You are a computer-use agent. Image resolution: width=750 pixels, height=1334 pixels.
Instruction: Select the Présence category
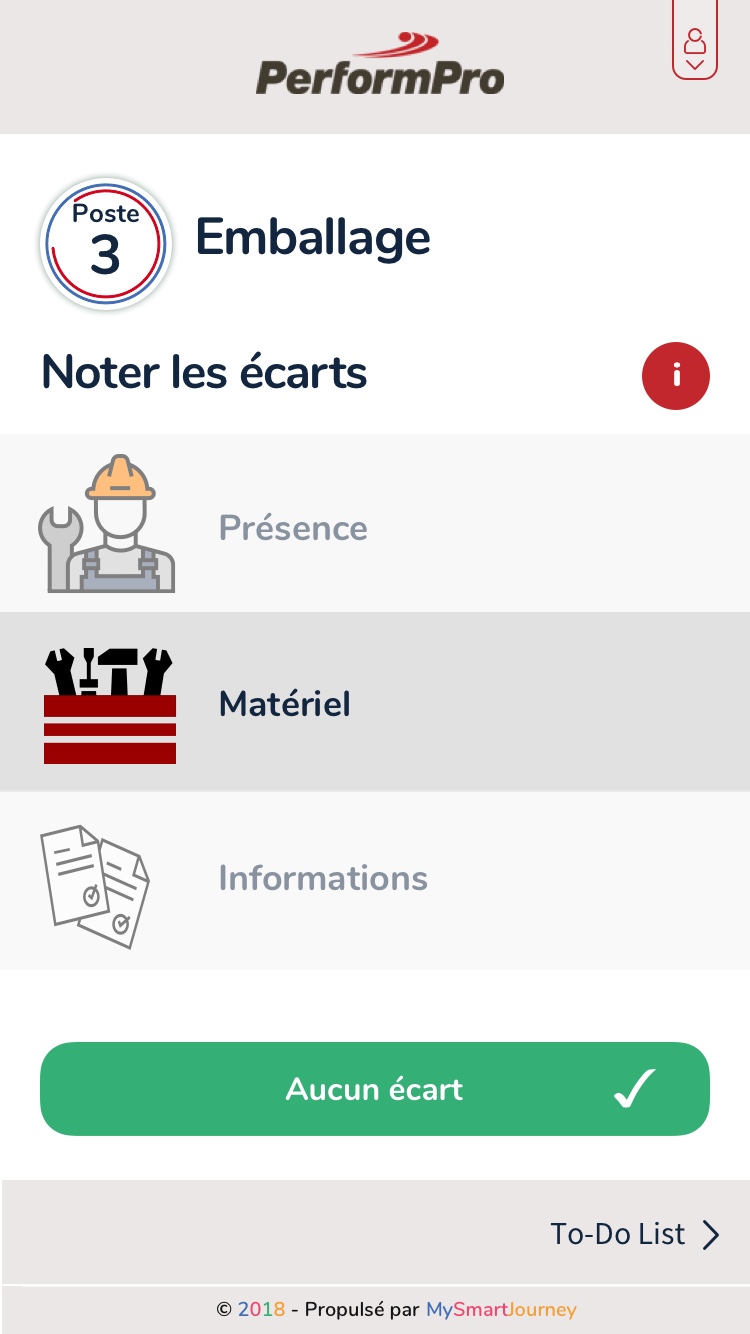pos(374,526)
